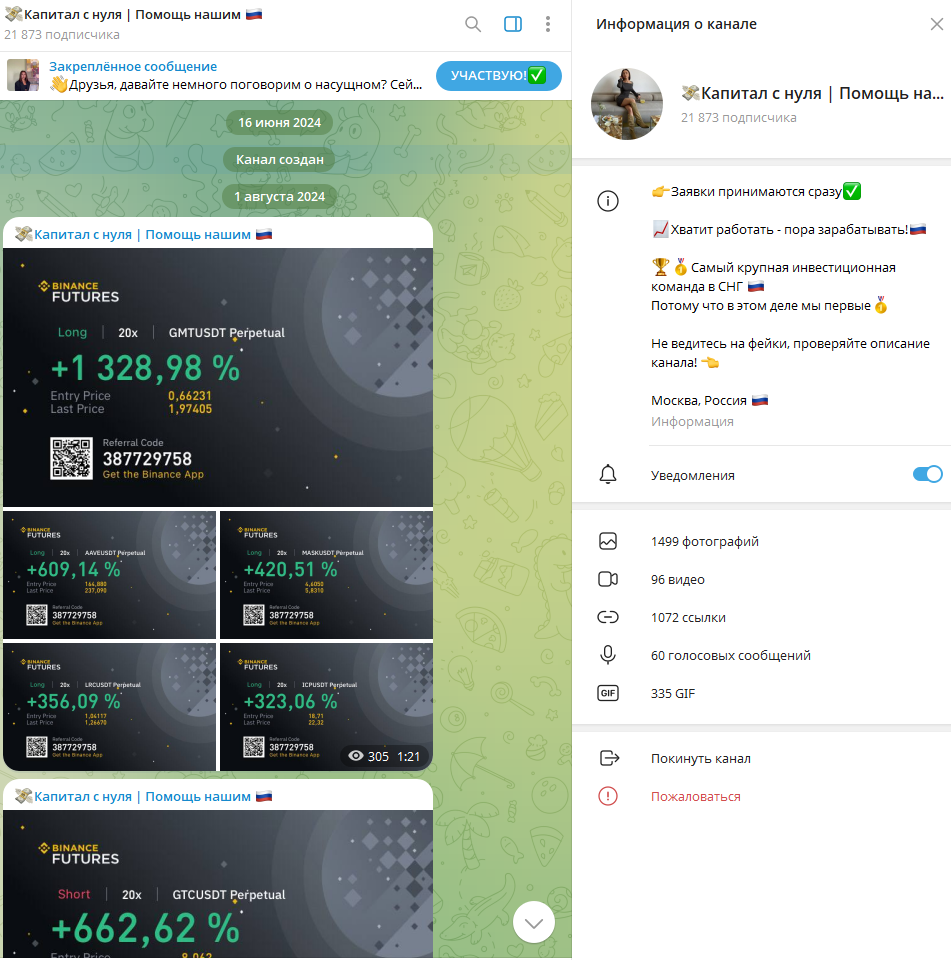Open the three-dot overflow menu

click(x=548, y=24)
